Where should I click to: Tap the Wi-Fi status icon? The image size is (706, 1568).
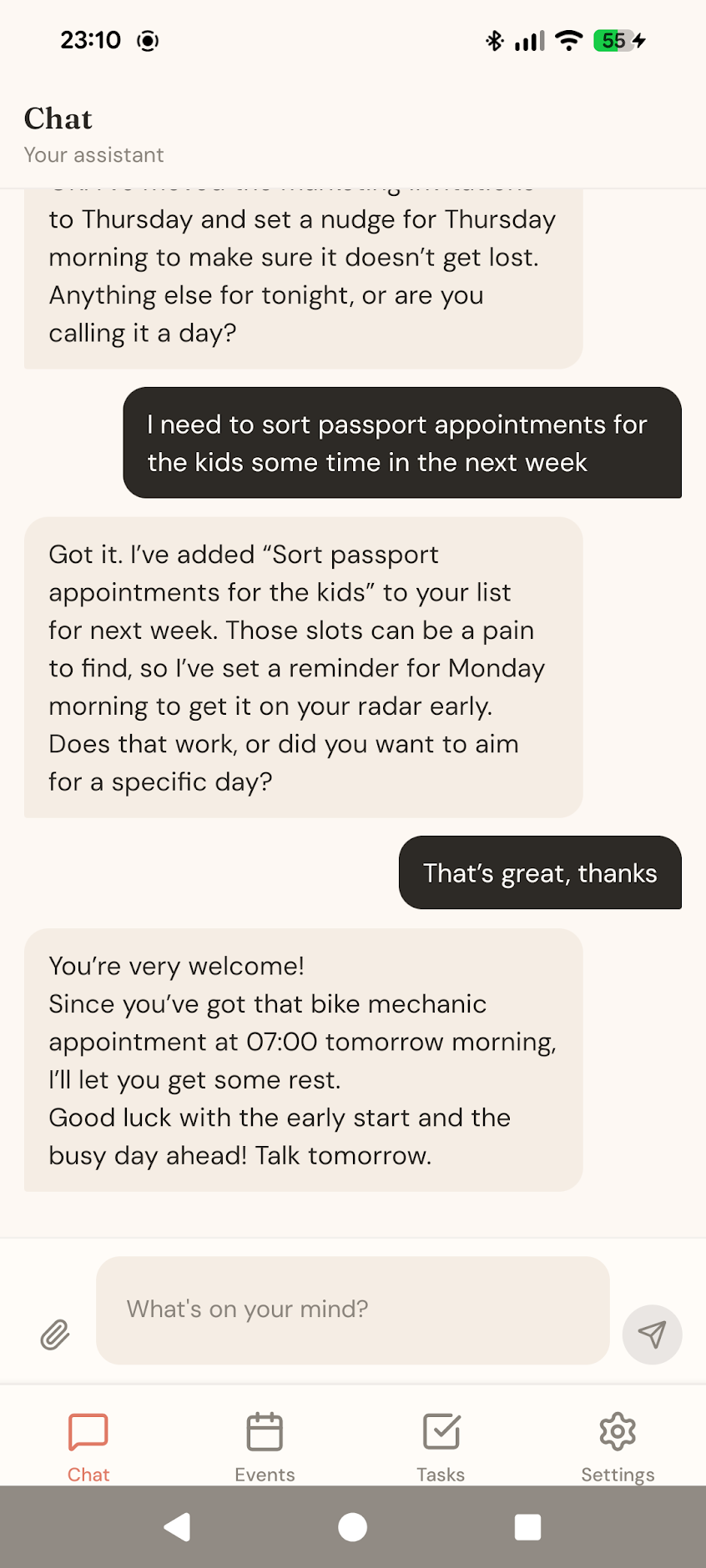[568, 40]
